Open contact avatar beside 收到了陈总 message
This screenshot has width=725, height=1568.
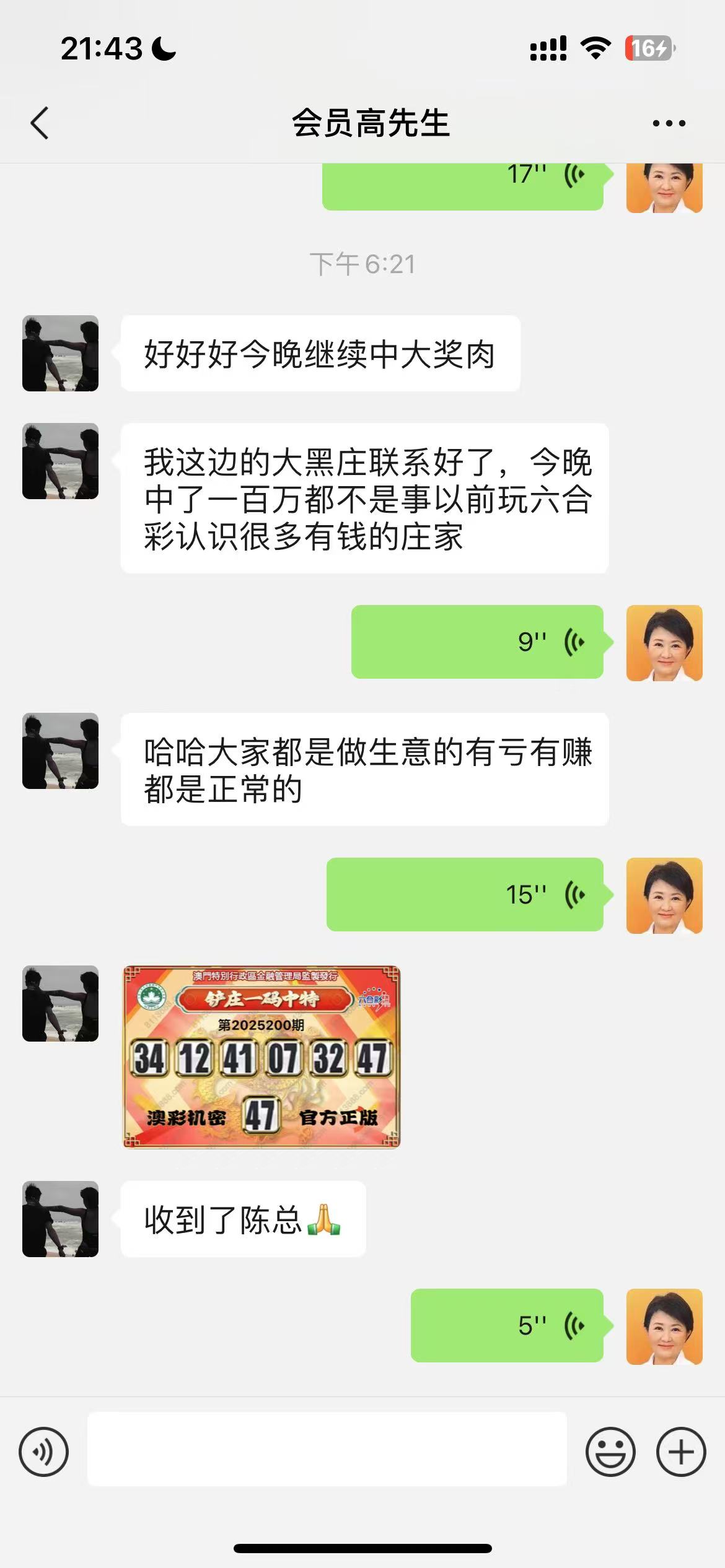pyautogui.click(x=60, y=1219)
